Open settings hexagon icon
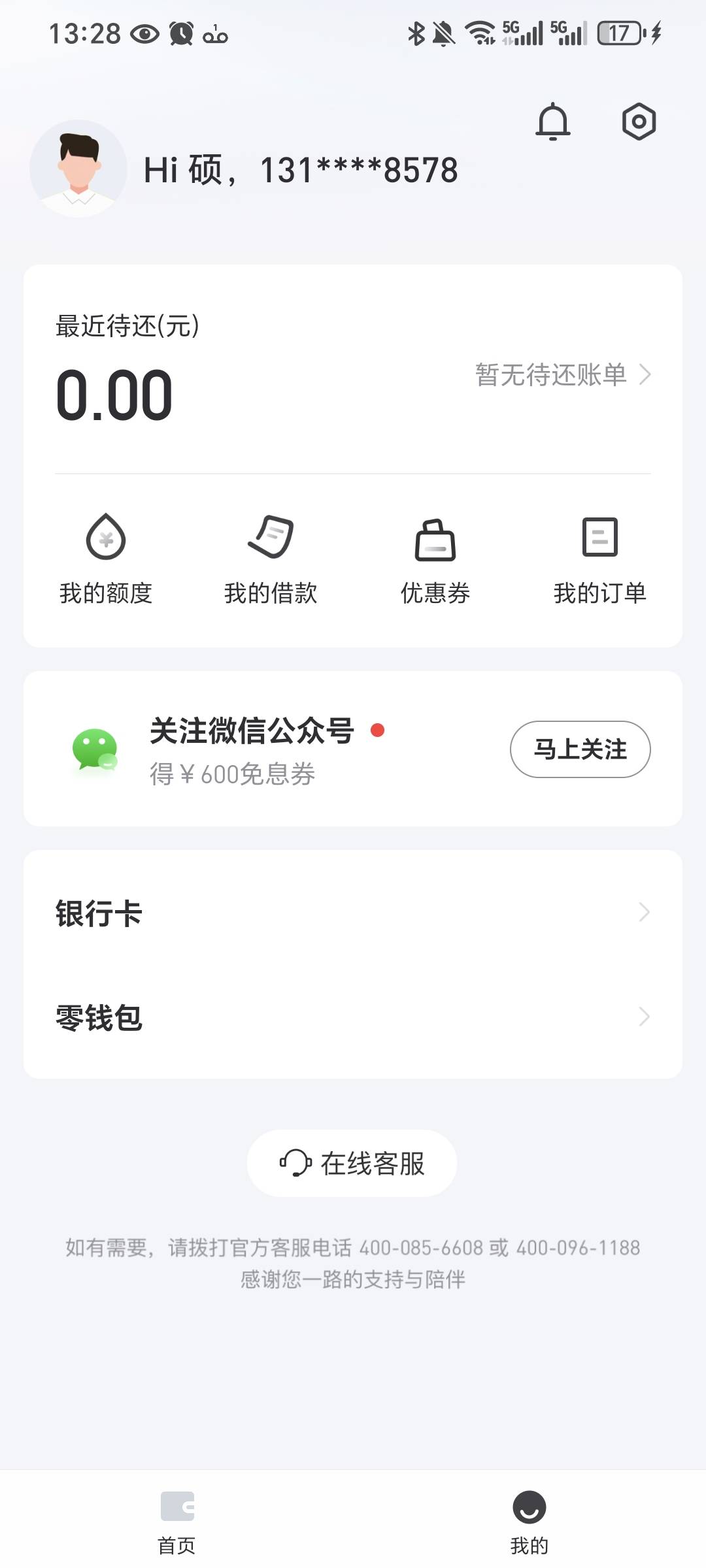706x1568 pixels. 639,122
